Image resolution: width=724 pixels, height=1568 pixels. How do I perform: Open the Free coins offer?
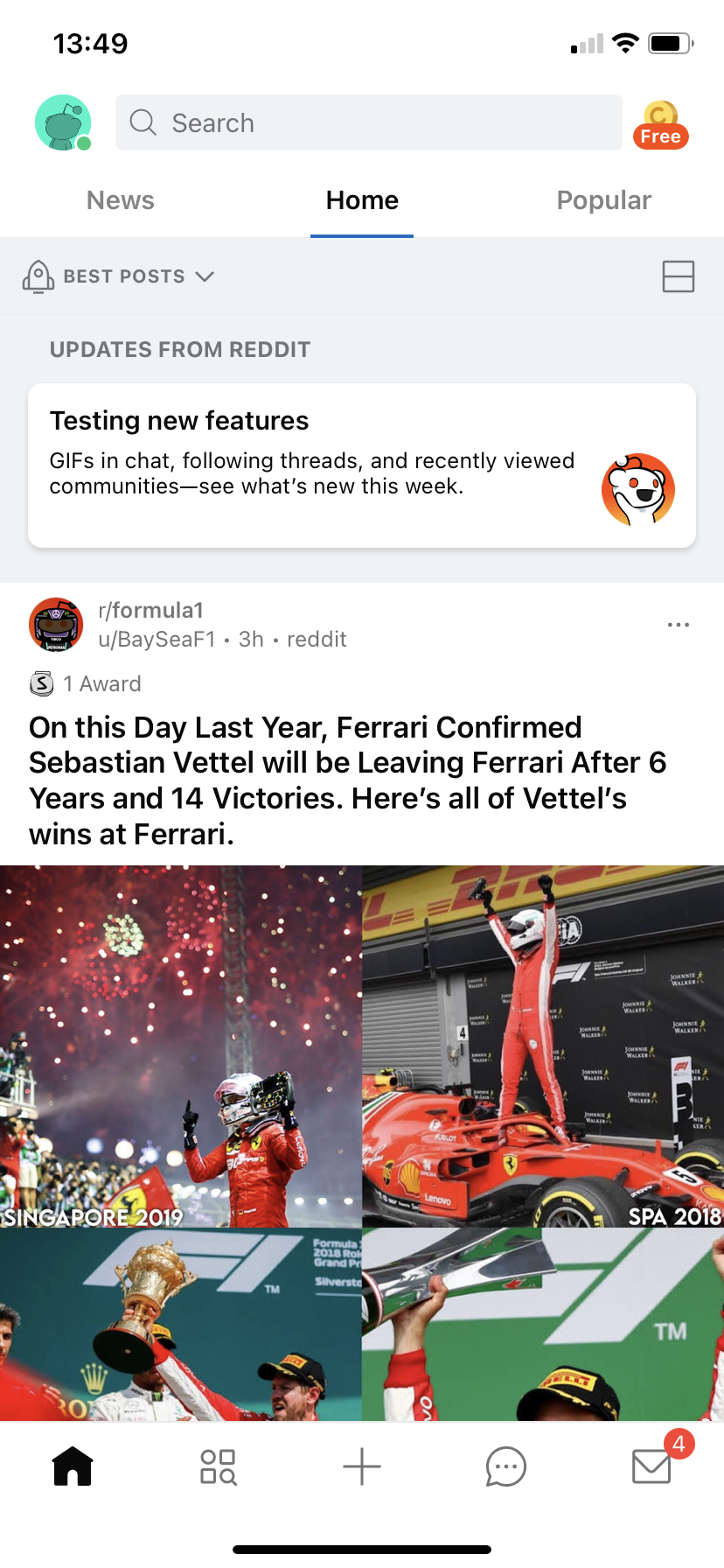pyautogui.click(x=661, y=124)
